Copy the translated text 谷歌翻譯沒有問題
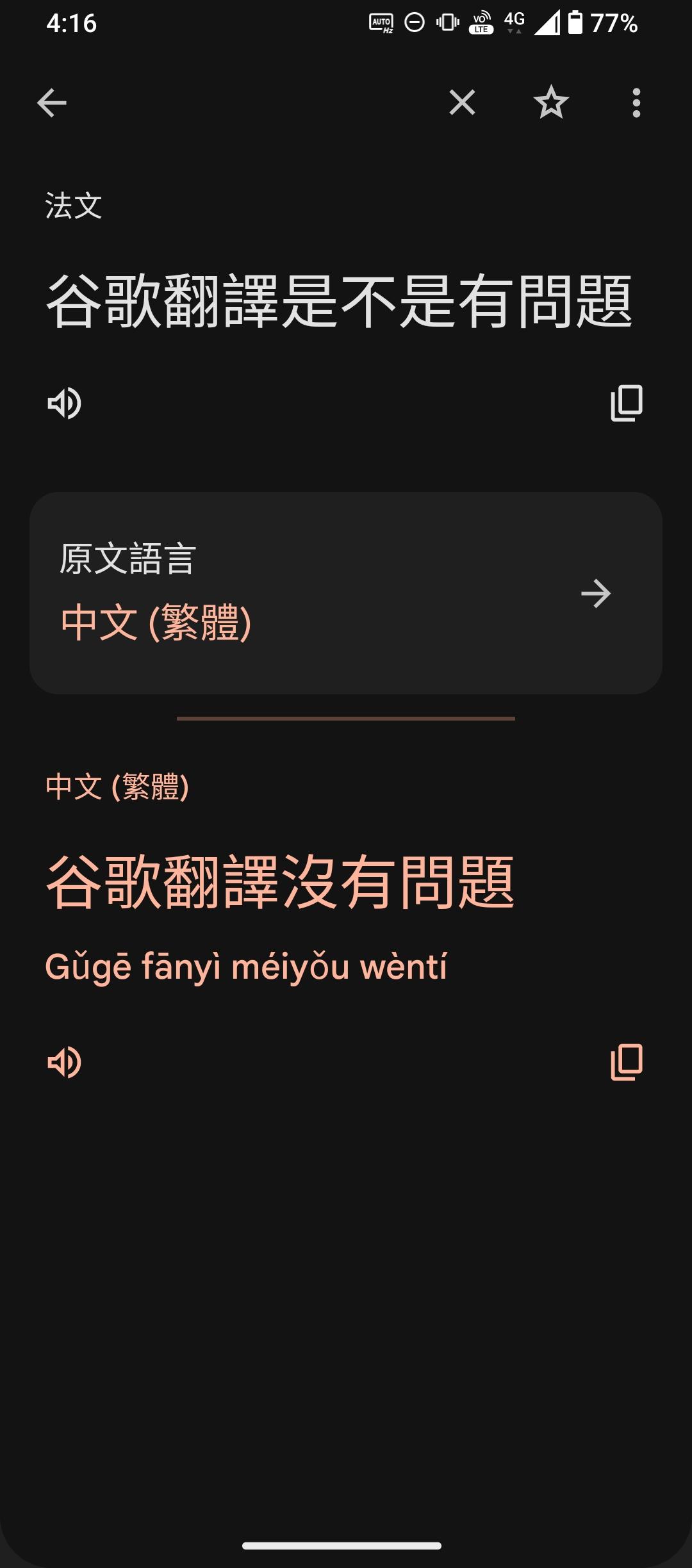Viewport: 692px width, 1568px height. [x=626, y=1062]
